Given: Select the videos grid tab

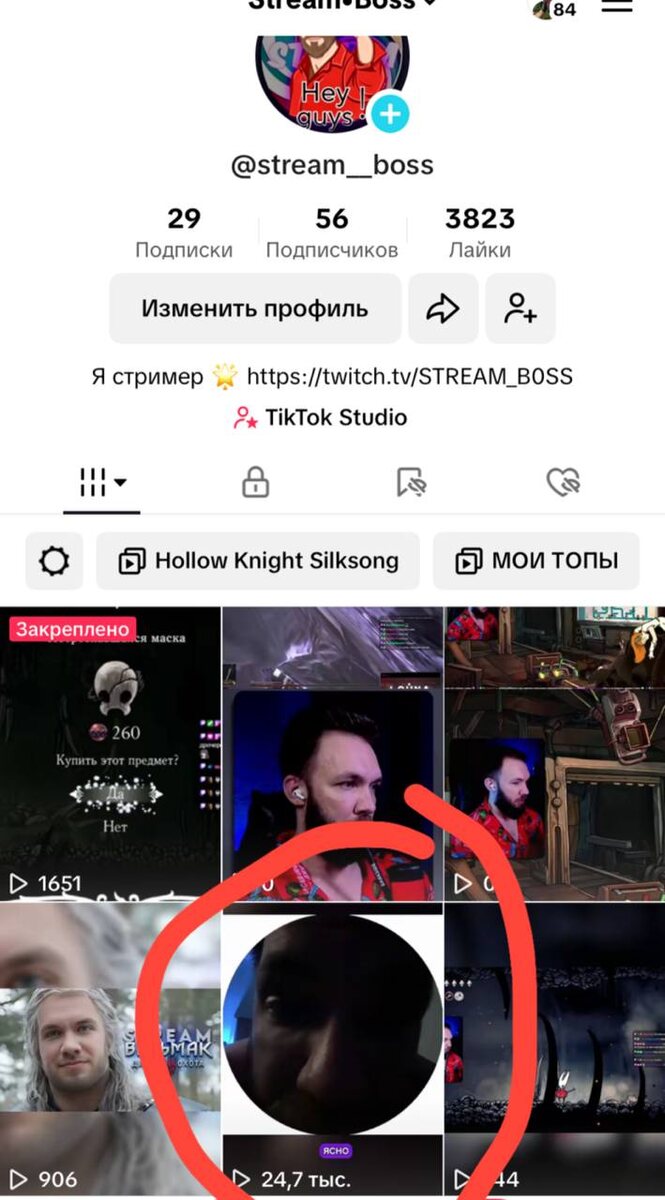Looking at the screenshot, I should (x=102, y=484).
